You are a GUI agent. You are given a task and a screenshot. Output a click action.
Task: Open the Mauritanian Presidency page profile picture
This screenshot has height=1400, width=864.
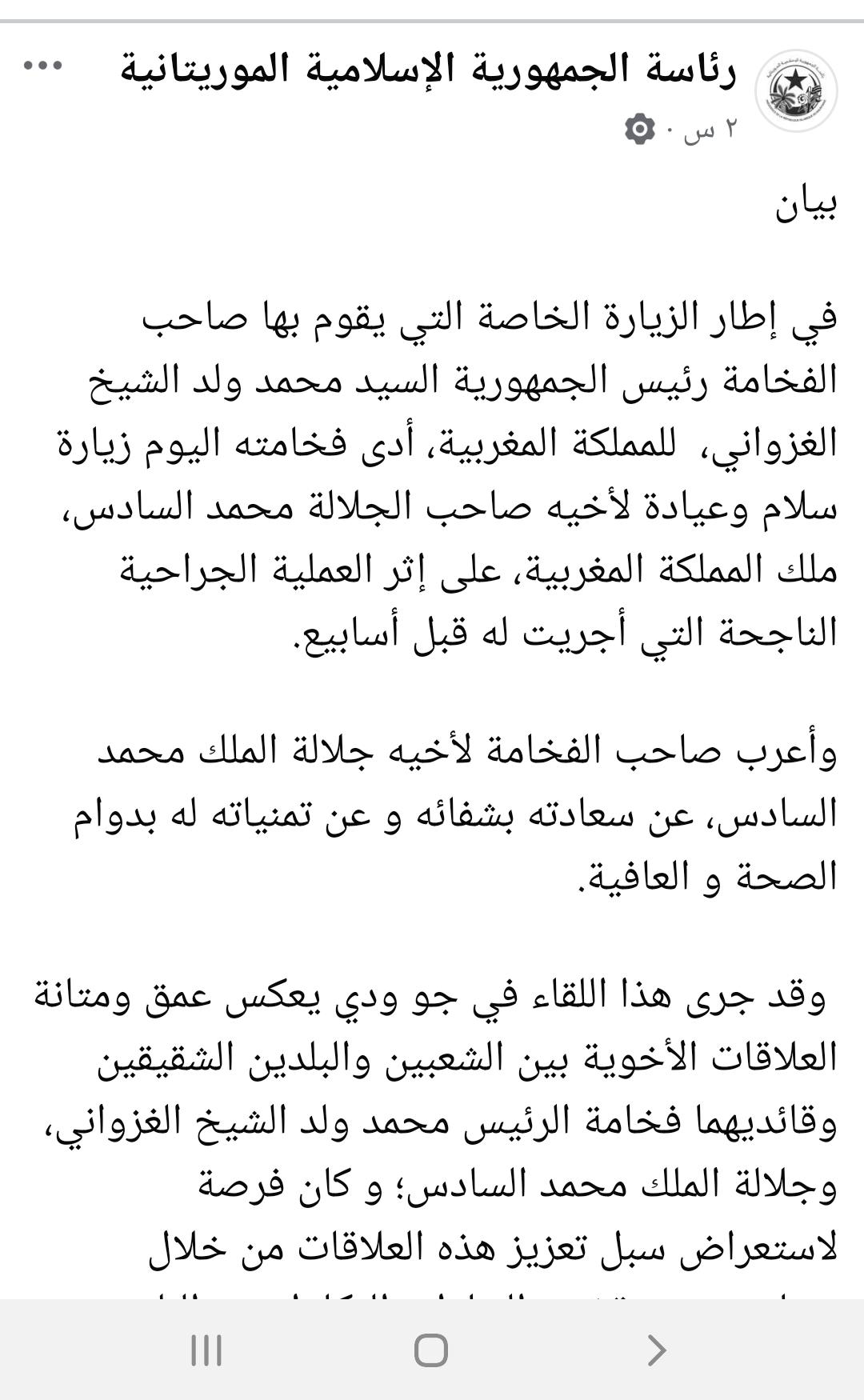click(x=796, y=90)
